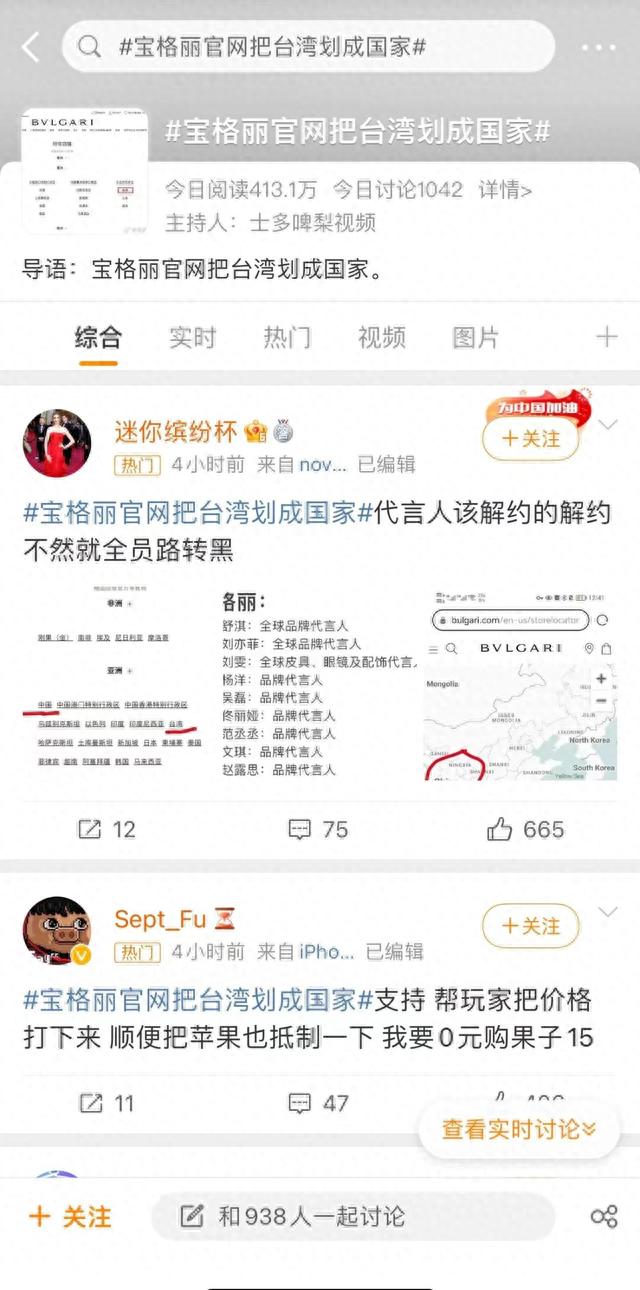Follow user Sept_Fu
The image size is (640, 1290).
[530, 926]
